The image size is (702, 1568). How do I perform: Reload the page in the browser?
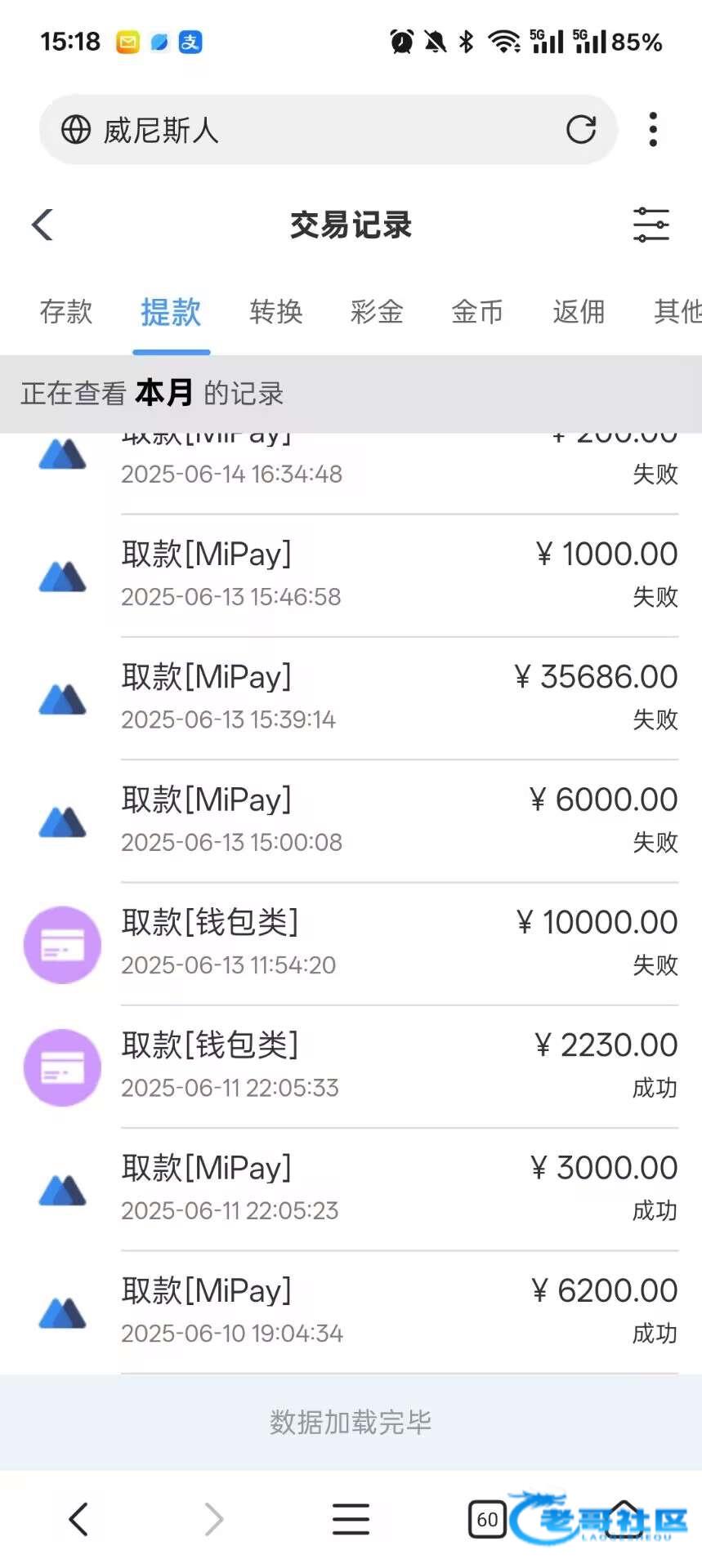click(581, 129)
